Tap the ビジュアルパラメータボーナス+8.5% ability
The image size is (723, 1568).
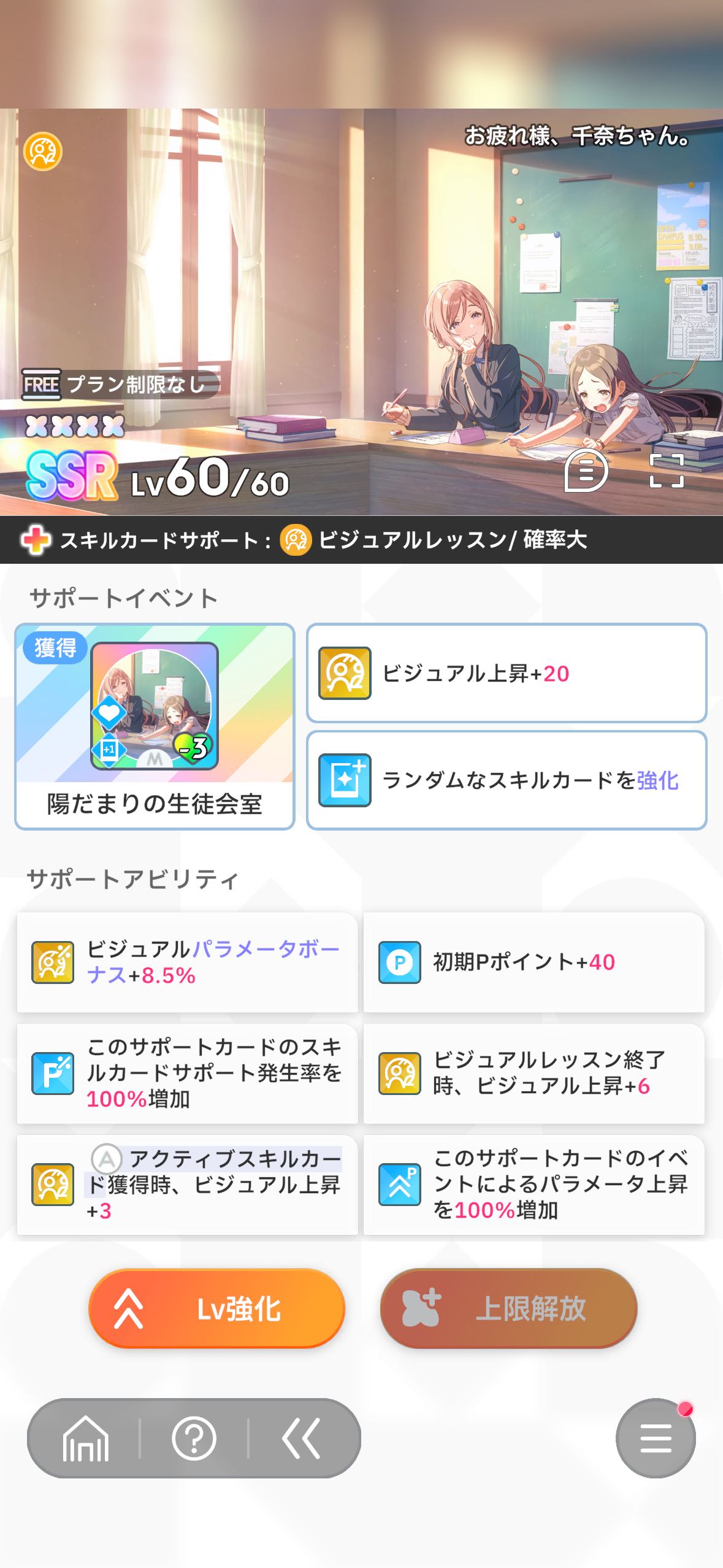point(187,962)
